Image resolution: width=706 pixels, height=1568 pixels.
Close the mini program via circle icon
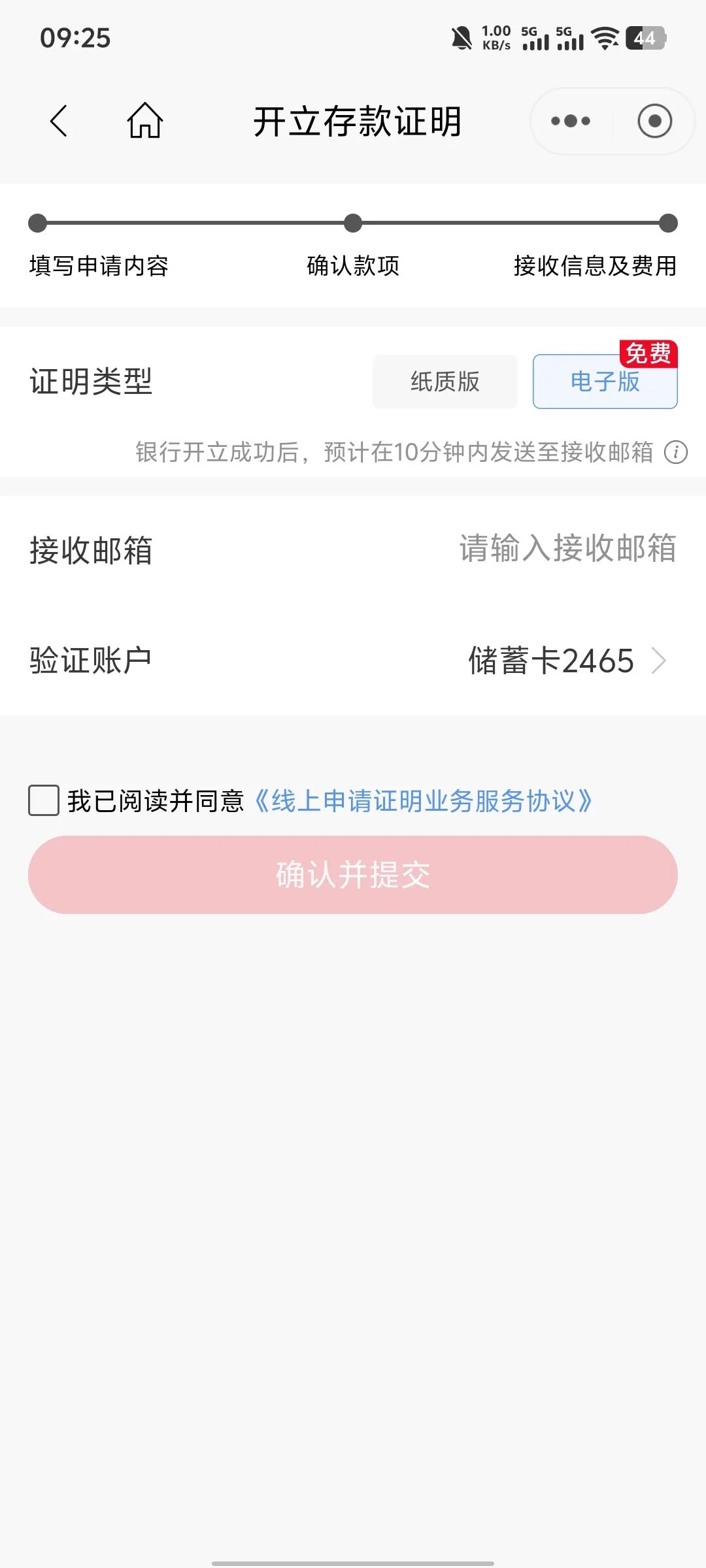(x=654, y=122)
